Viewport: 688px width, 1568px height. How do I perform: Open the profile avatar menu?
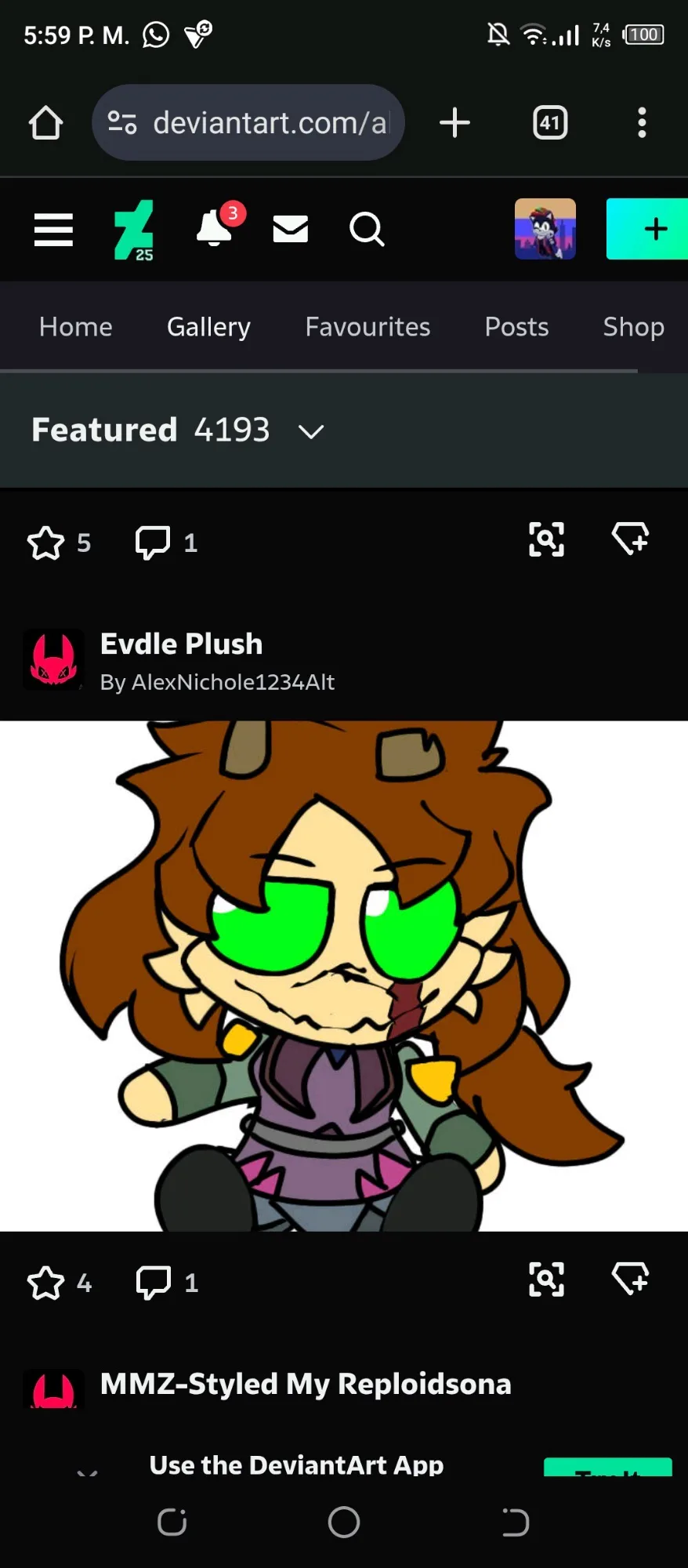coord(545,229)
